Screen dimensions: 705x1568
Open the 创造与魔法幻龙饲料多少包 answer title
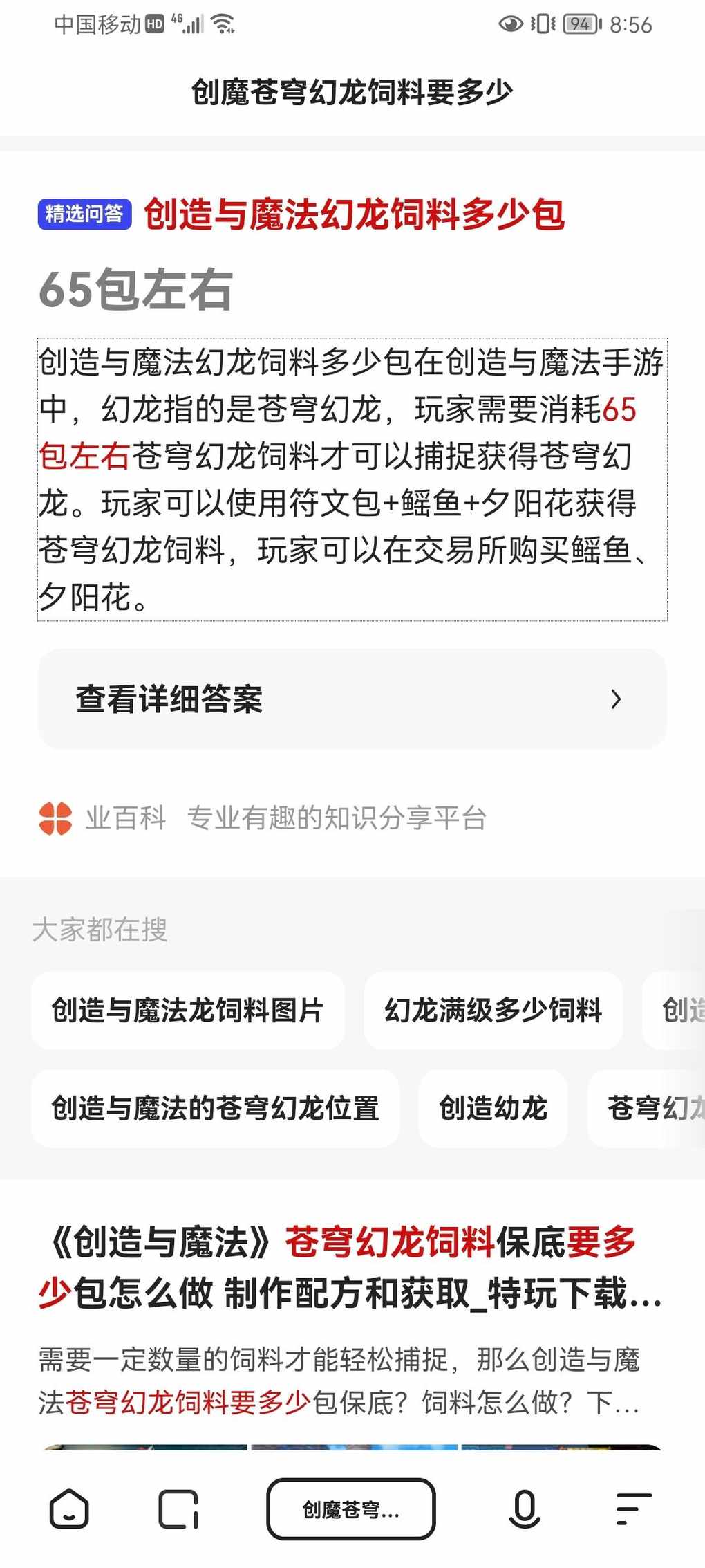pyautogui.click(x=354, y=214)
